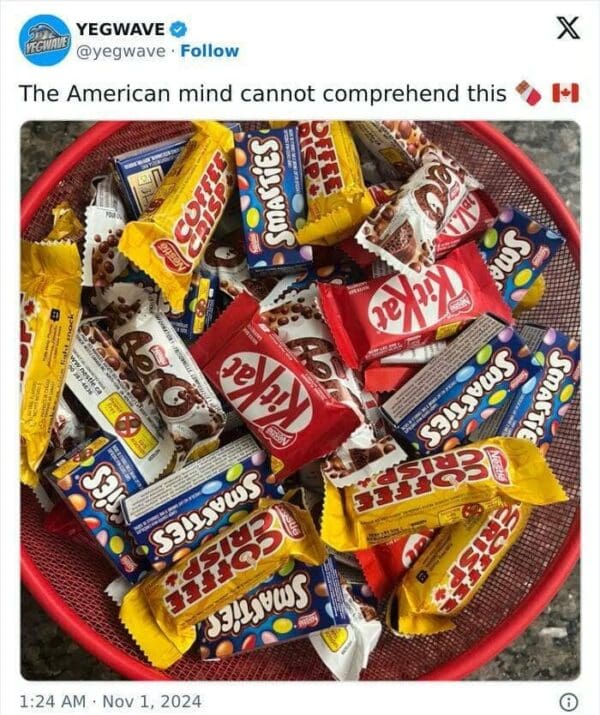View this post on X via logo
Image resolution: width=600 pixels, height=715 pixels.
(x=566, y=29)
